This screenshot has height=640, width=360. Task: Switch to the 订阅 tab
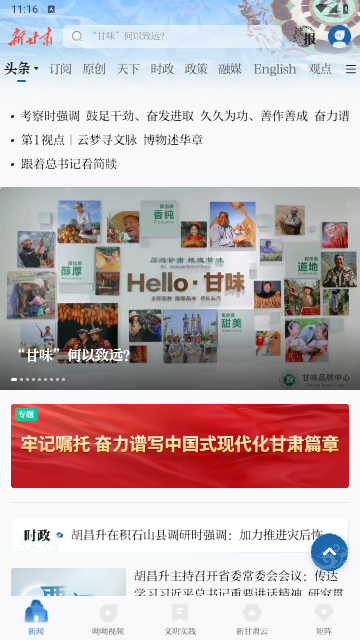60,69
